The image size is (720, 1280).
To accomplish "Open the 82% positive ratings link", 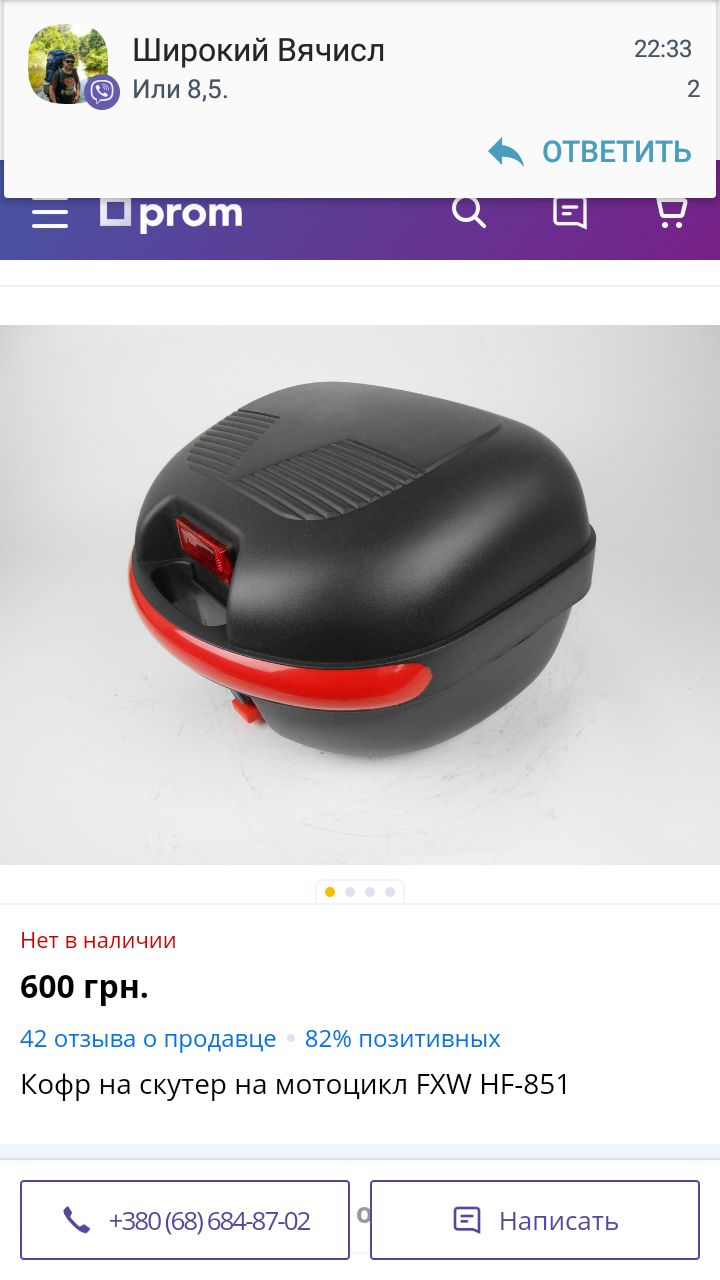I will pos(403,1039).
